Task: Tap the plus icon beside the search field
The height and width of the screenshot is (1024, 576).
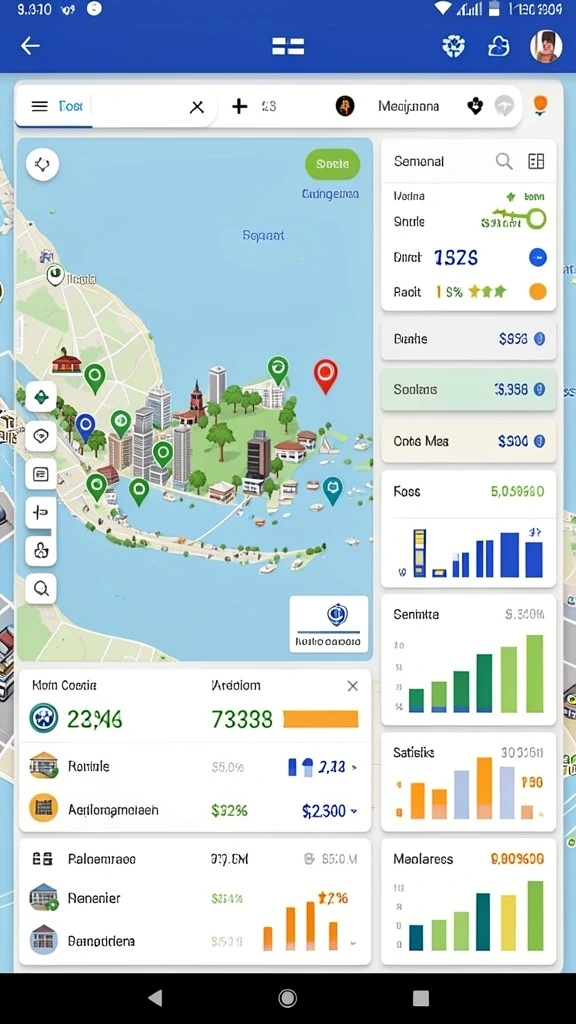Action: [x=240, y=106]
